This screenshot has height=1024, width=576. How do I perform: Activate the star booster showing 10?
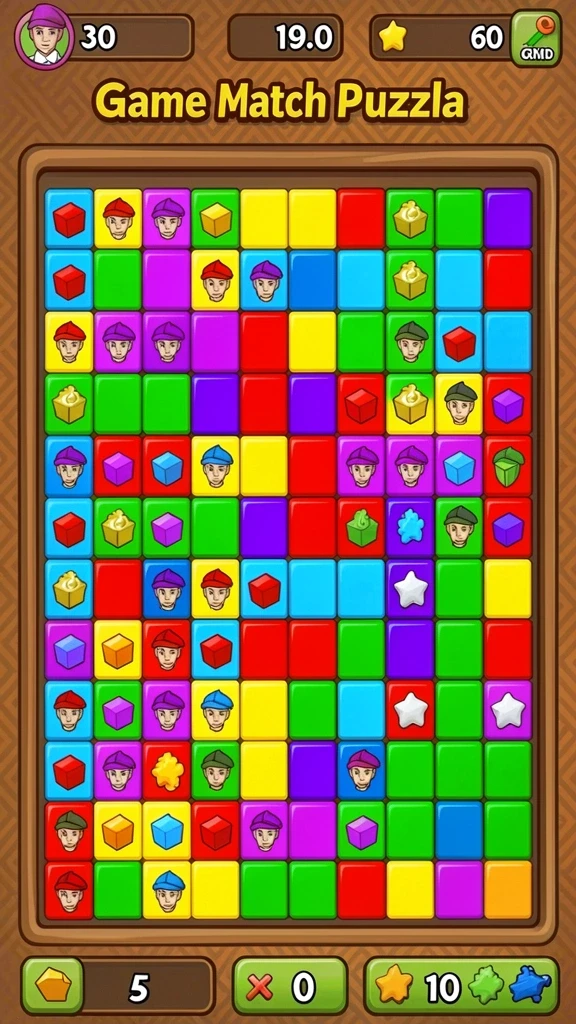[461, 985]
